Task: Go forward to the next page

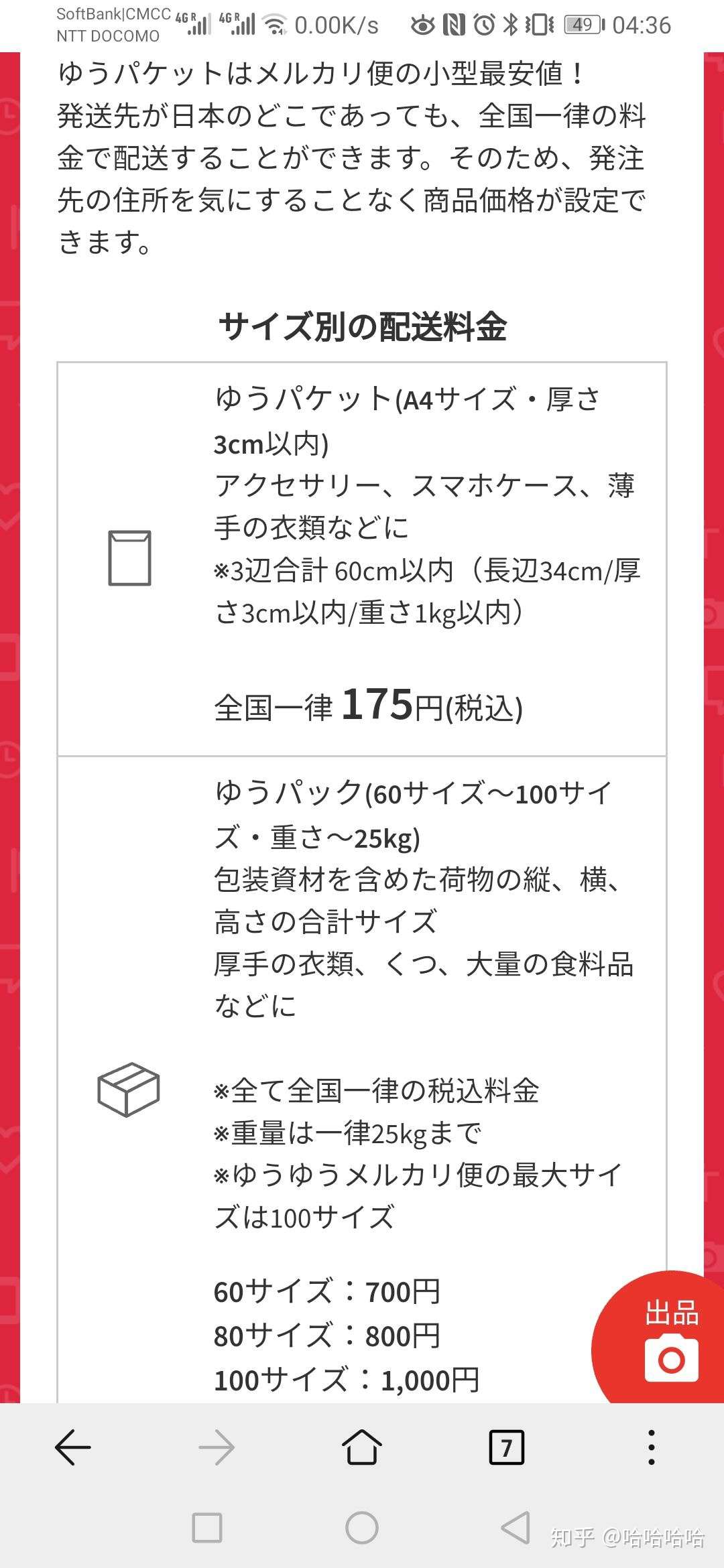Action: point(217,1448)
